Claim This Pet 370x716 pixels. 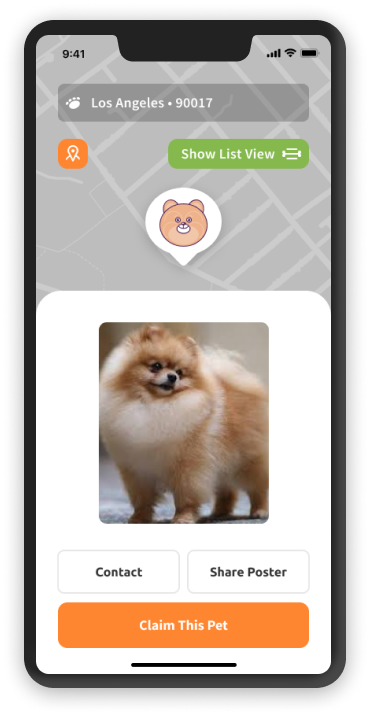click(x=183, y=625)
